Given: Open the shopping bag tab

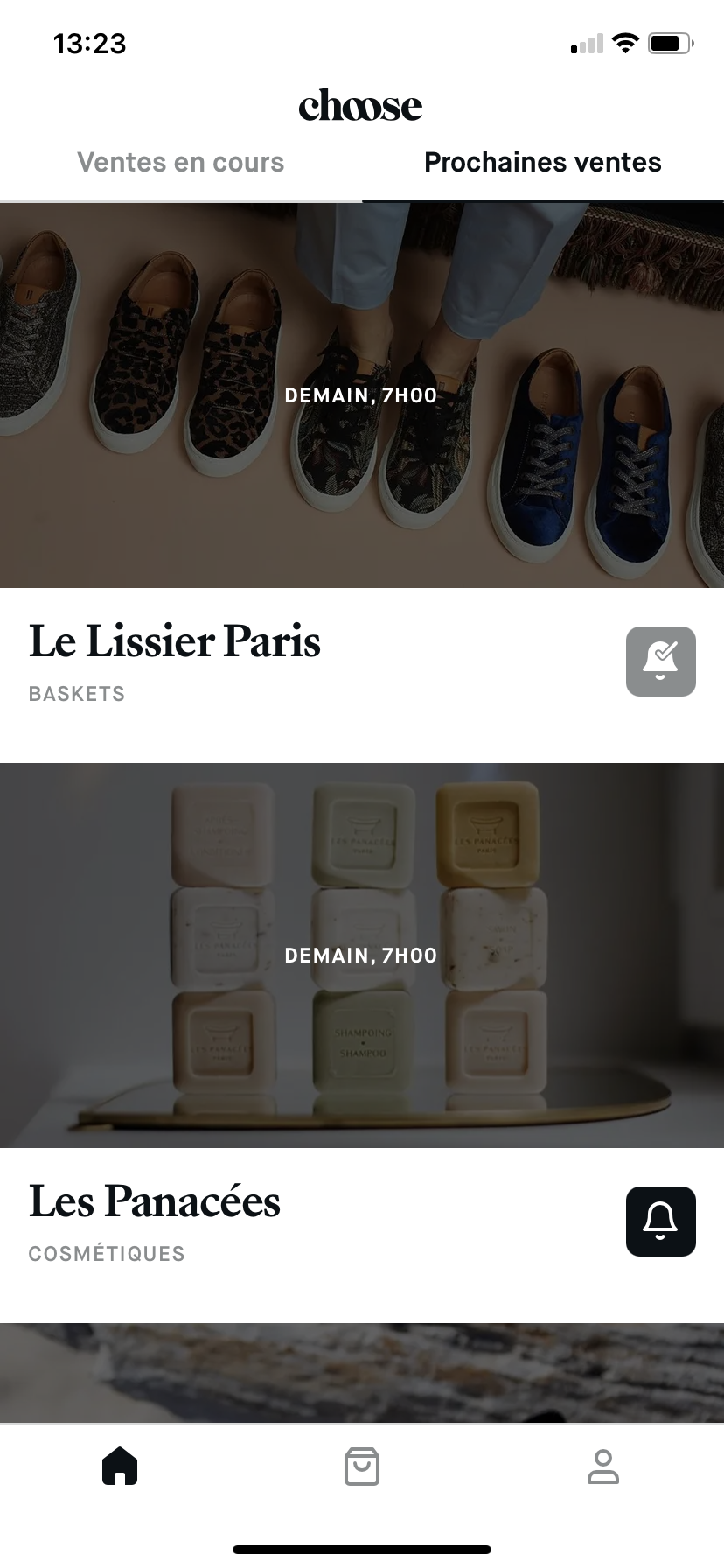Looking at the screenshot, I should (x=362, y=1466).
